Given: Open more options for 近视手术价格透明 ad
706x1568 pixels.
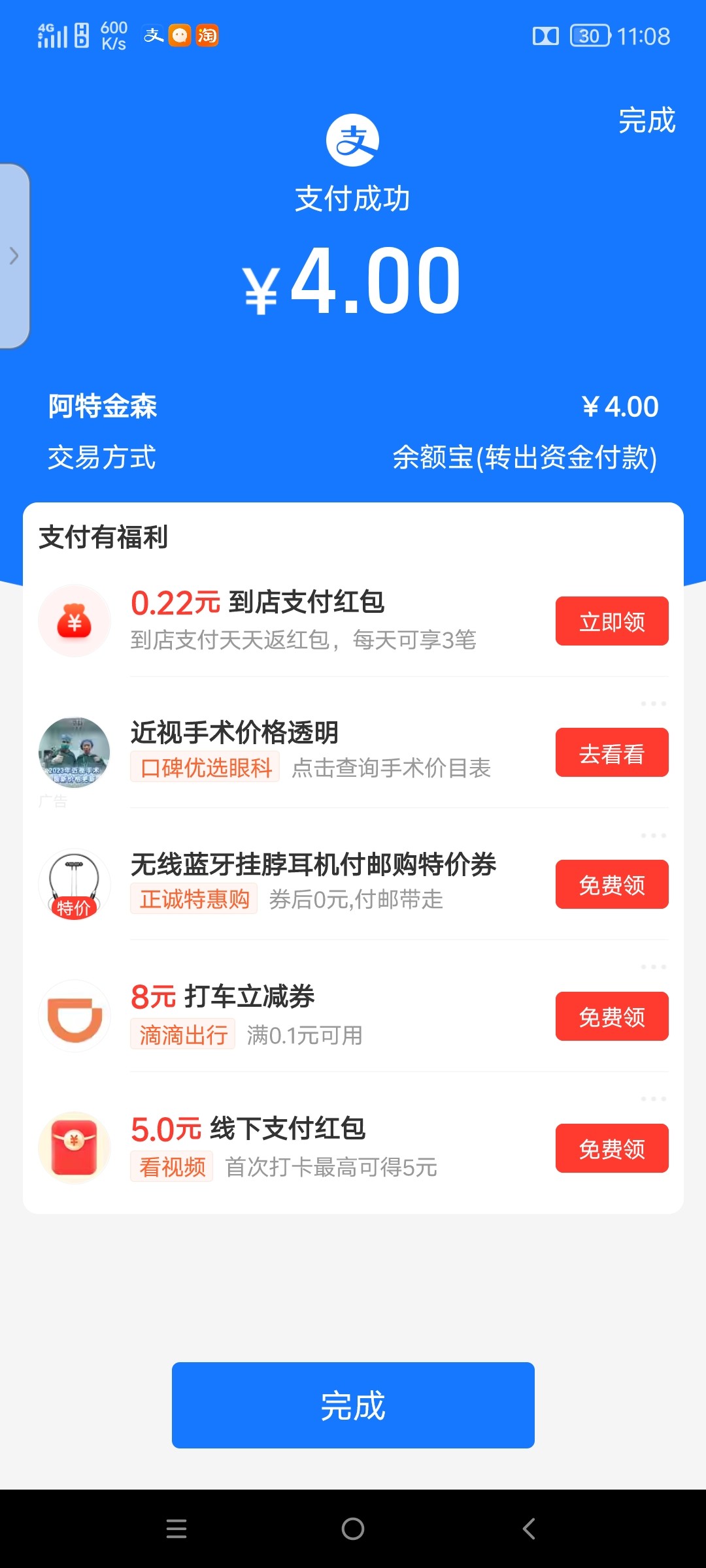Looking at the screenshot, I should tap(653, 704).
